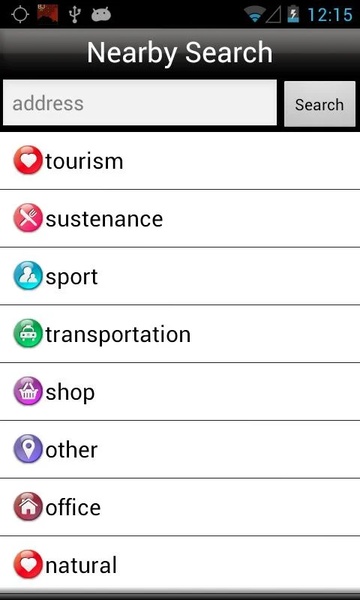Viewport: 360px width, 600px height.
Task: Open the office category
Action: 180,507
